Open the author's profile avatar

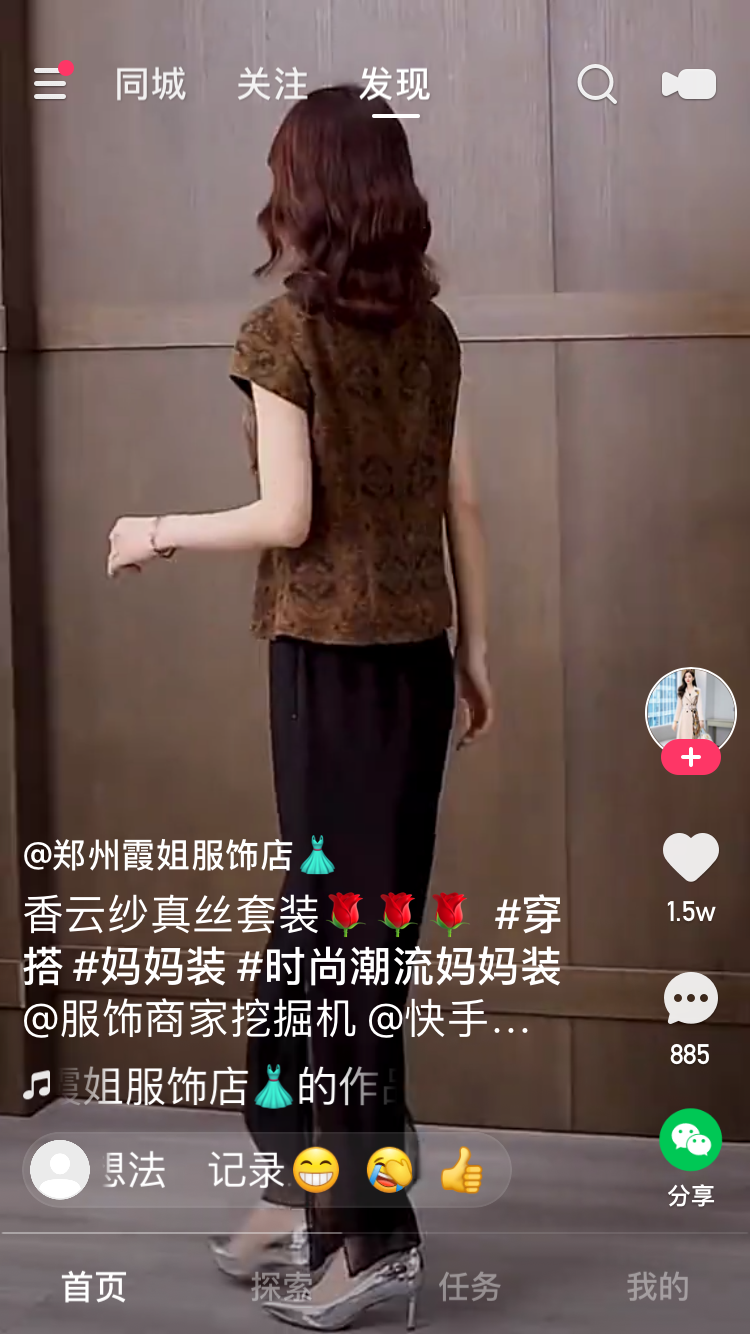690,710
